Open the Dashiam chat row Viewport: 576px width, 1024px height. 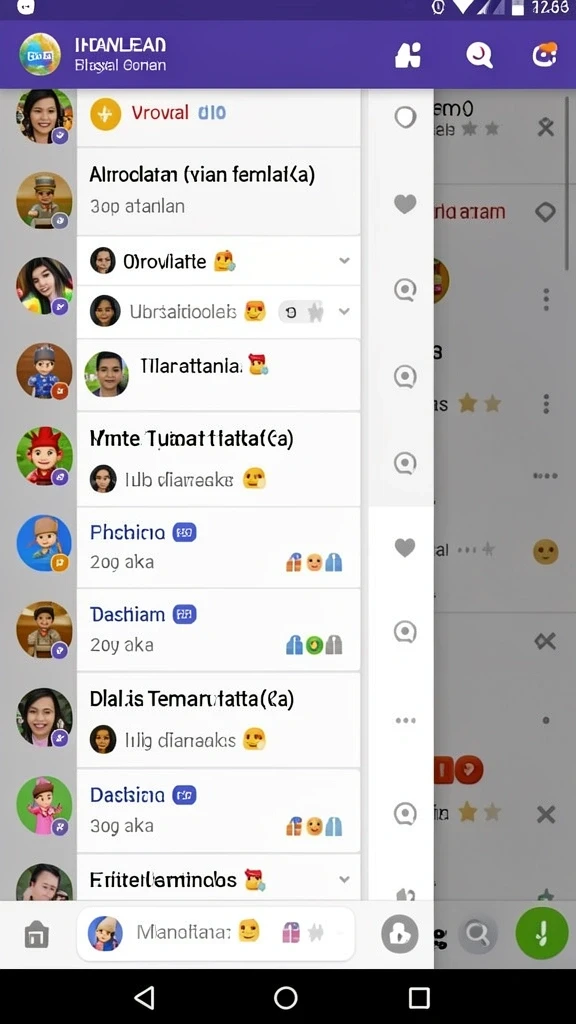(x=219, y=630)
